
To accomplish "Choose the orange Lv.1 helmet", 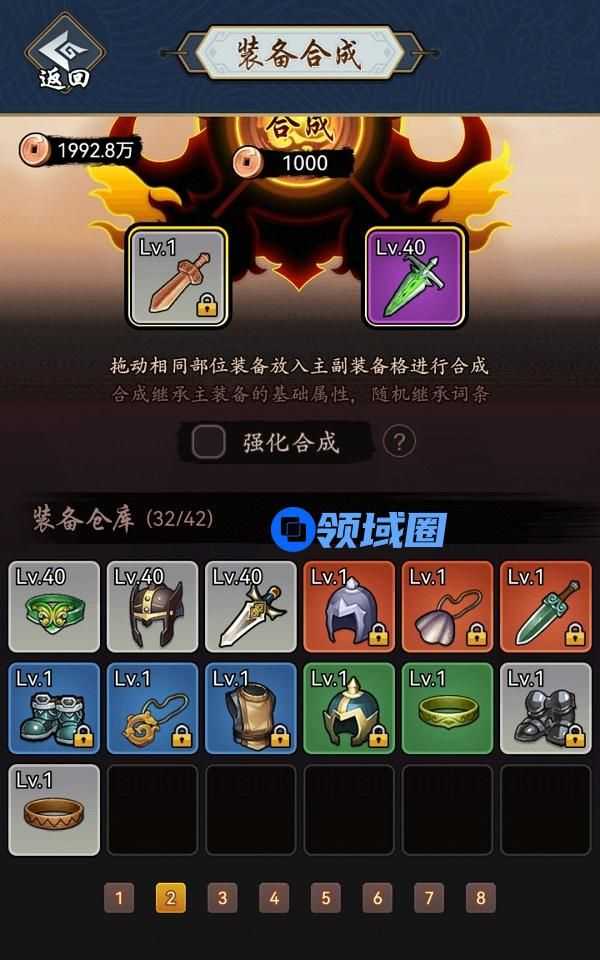I will 349,607.
